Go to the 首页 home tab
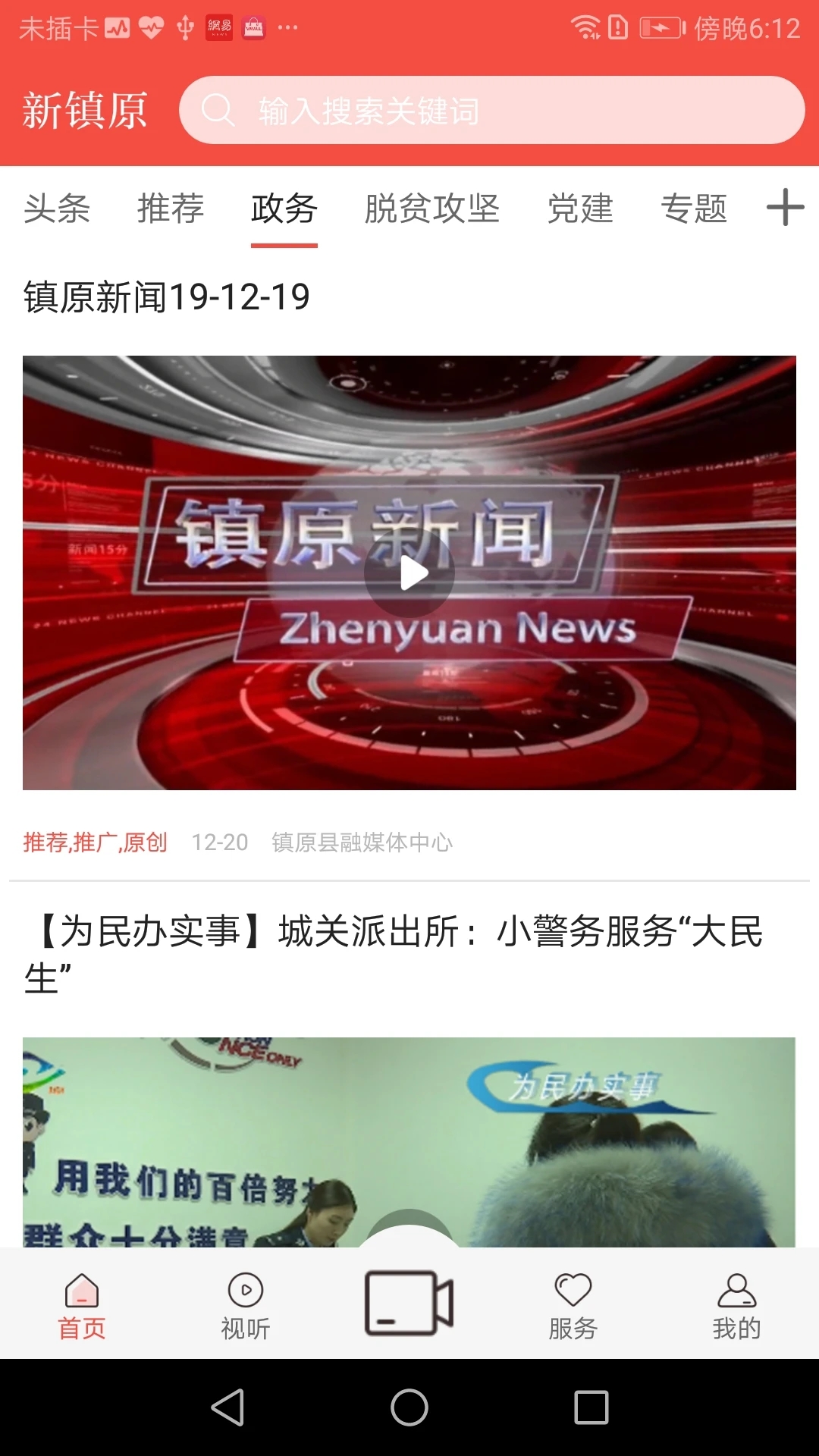The width and height of the screenshot is (819, 1456). [x=82, y=1306]
